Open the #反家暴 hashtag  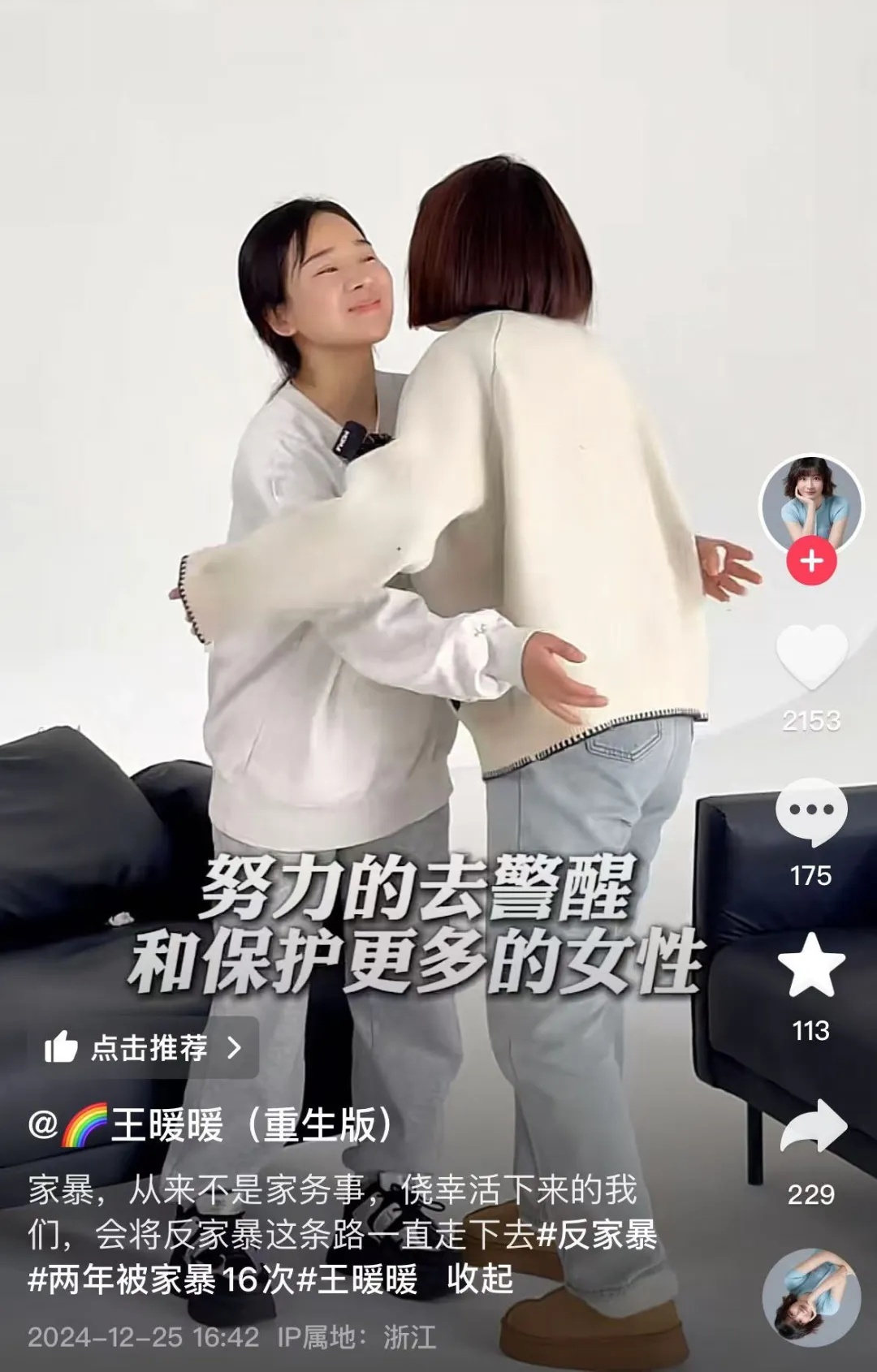click(597, 1236)
